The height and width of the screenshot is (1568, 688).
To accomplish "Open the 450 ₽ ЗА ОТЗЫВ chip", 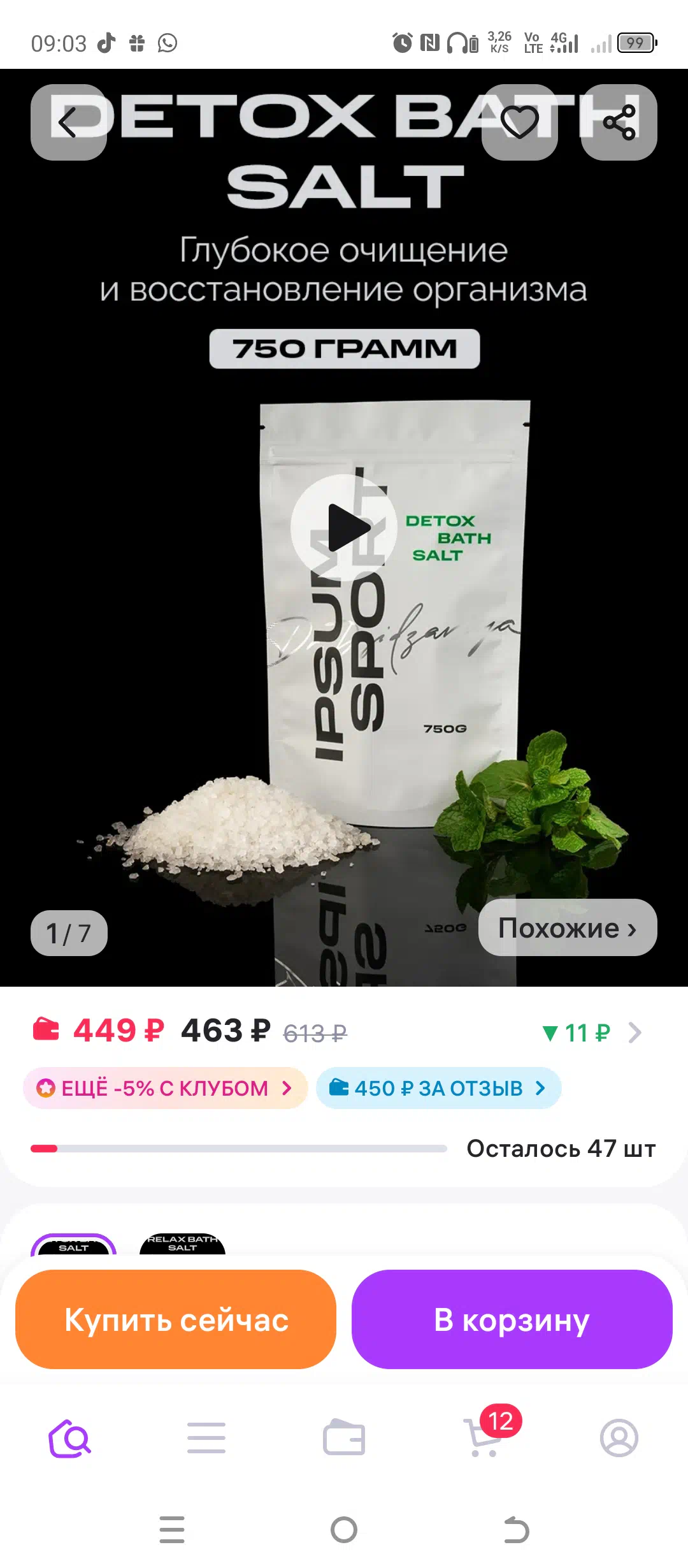I will [x=439, y=1088].
